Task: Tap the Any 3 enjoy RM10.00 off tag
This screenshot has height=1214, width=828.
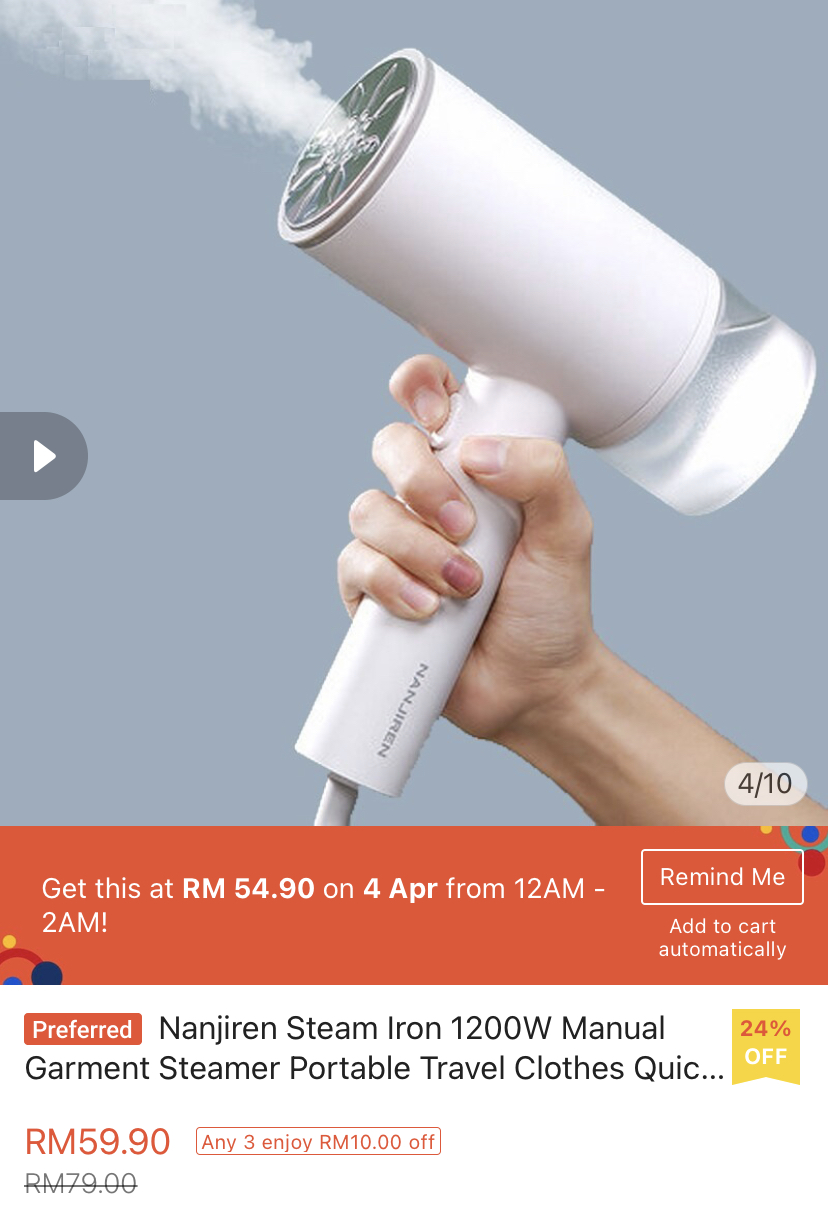Action: [319, 1141]
